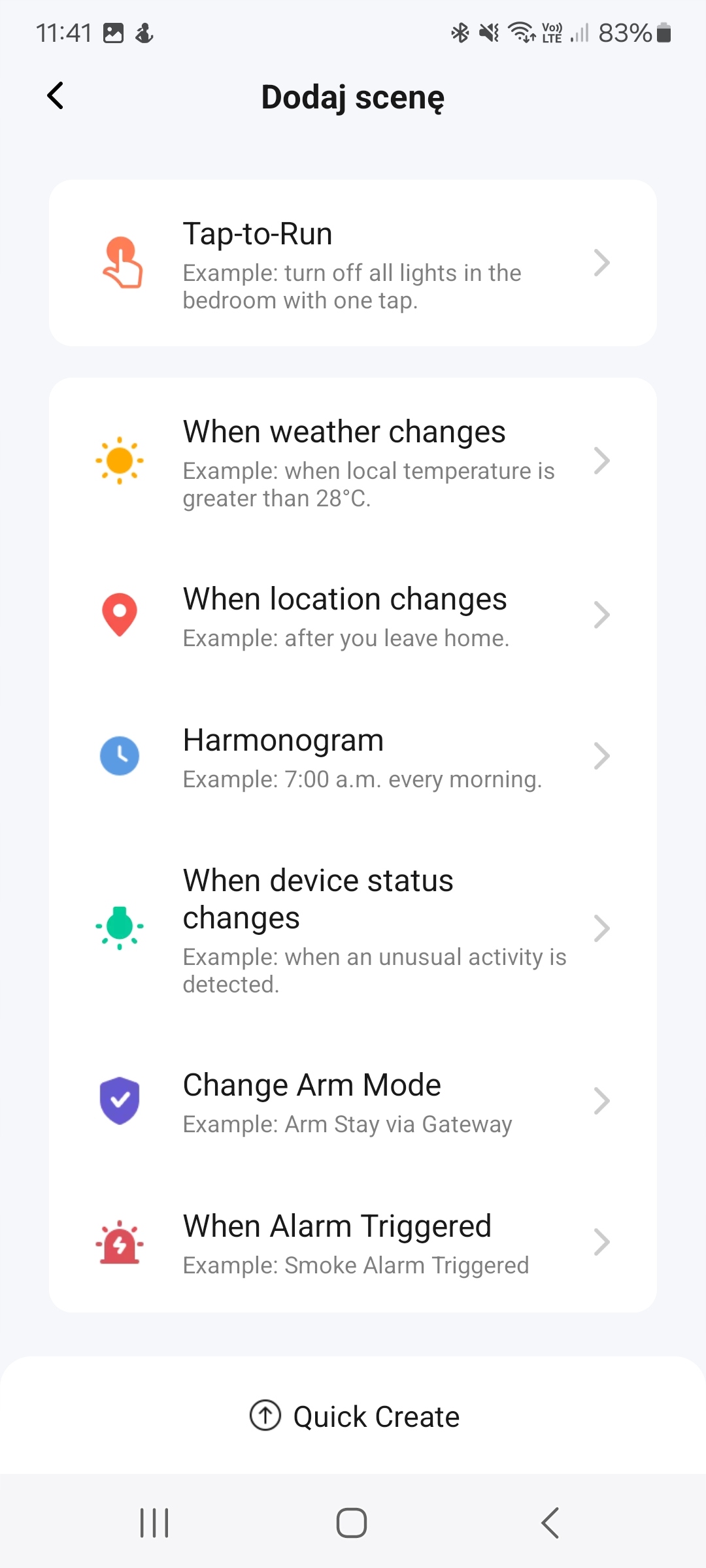
Task: Tap the Quick Create button
Action: click(354, 1416)
